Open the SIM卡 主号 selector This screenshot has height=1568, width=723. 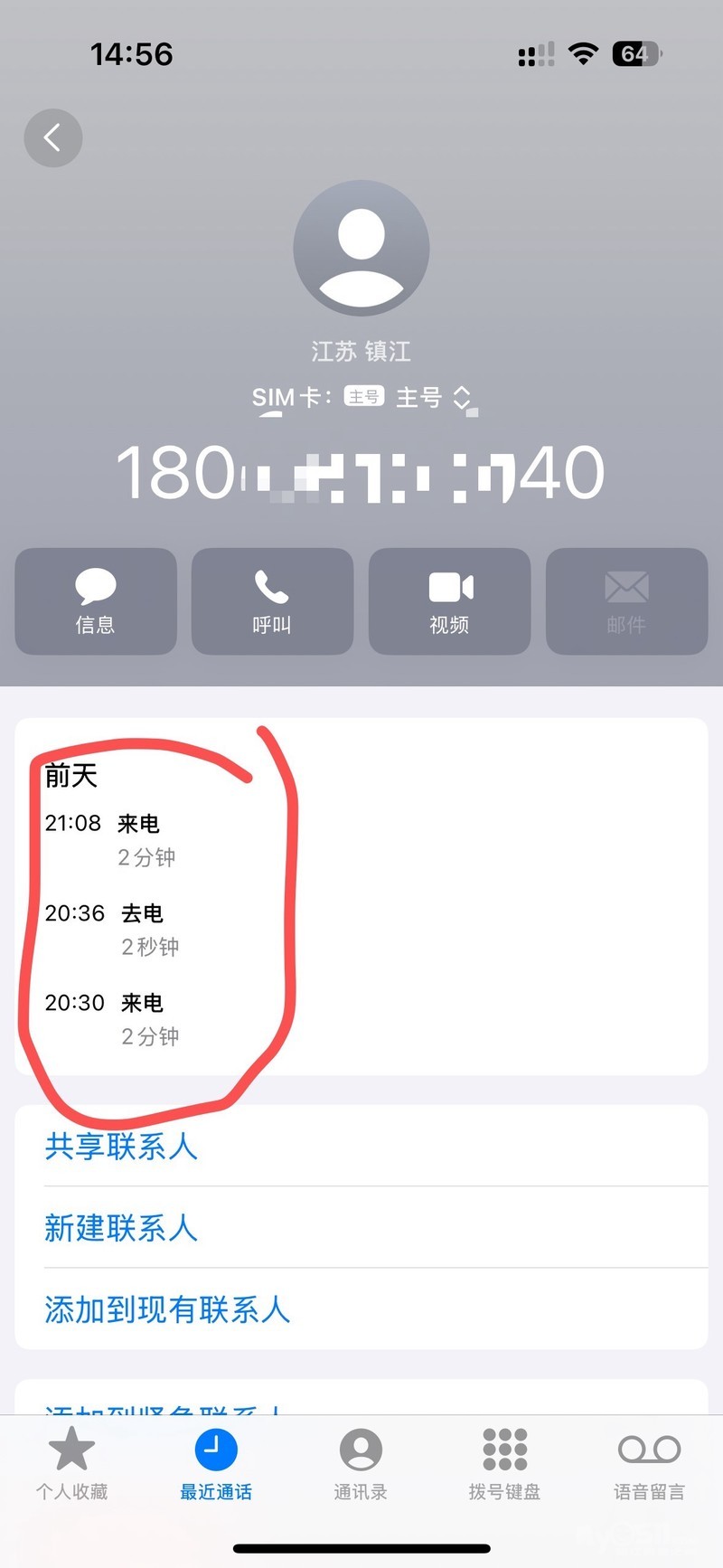pos(361,397)
